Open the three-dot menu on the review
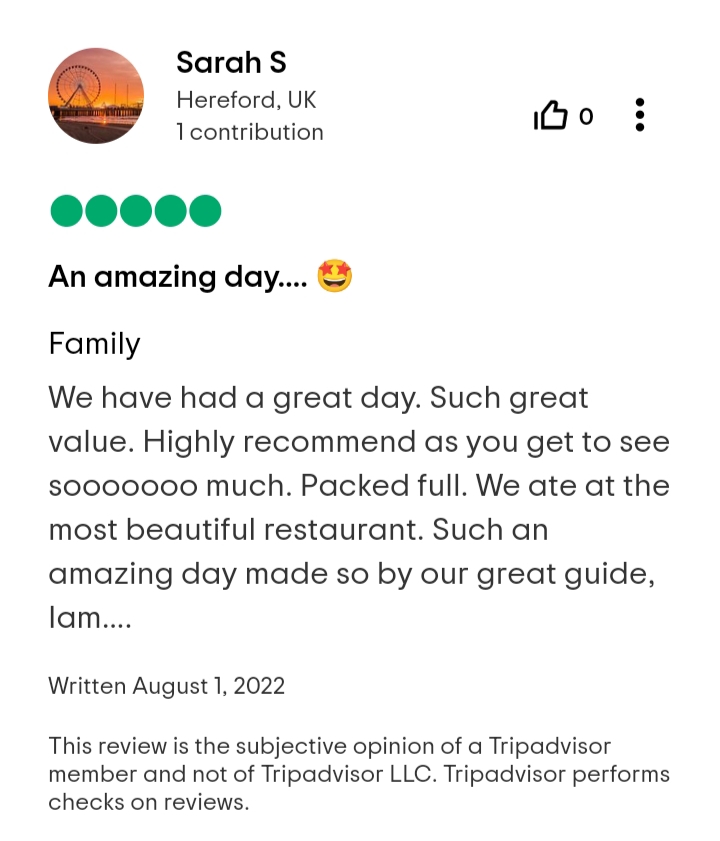Image resolution: width=720 pixels, height=841 pixels. tap(640, 115)
